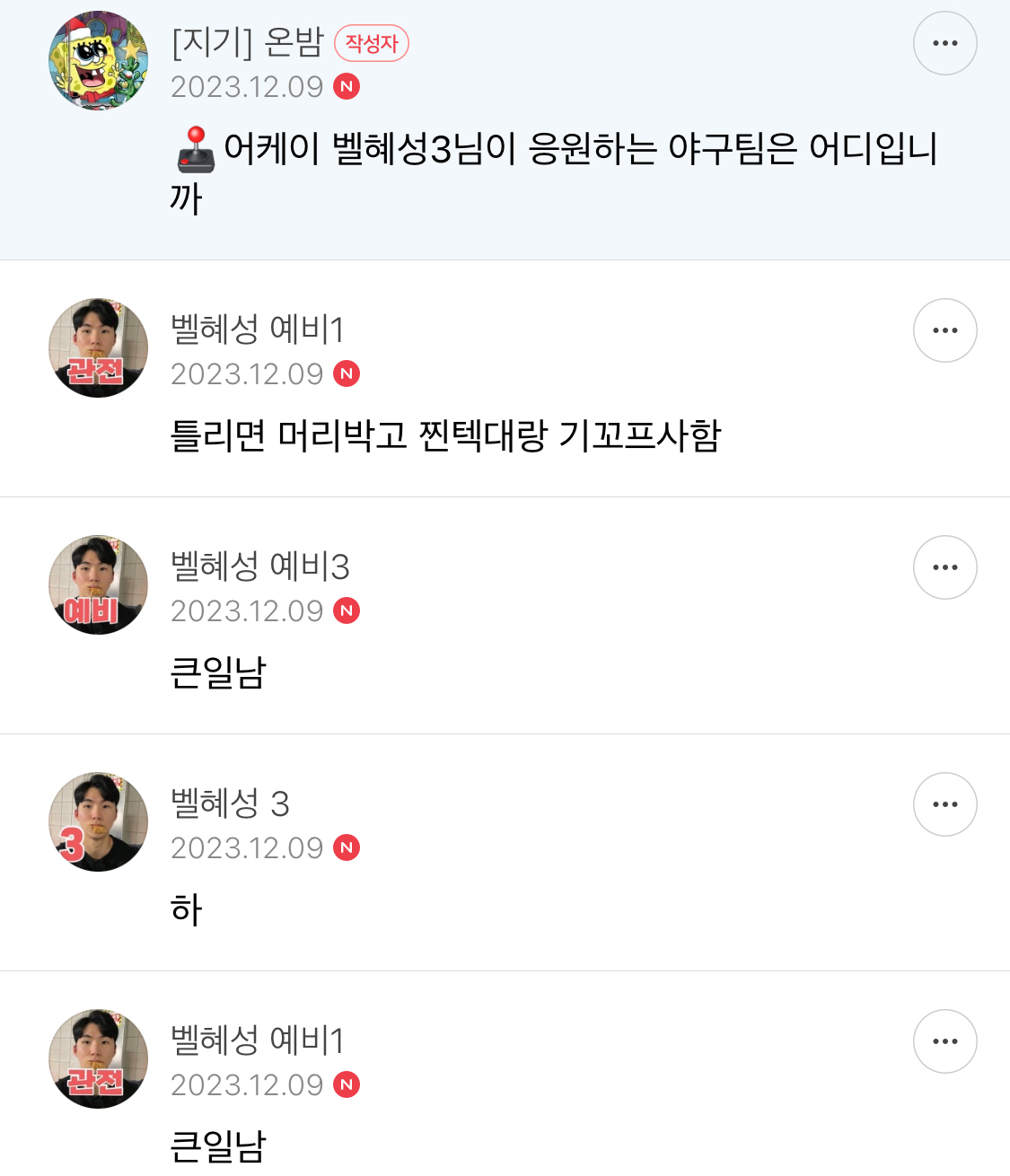Open the more-options menu on the last comment
Image resolution: width=1010 pixels, height=1176 pixels.
point(944,1041)
